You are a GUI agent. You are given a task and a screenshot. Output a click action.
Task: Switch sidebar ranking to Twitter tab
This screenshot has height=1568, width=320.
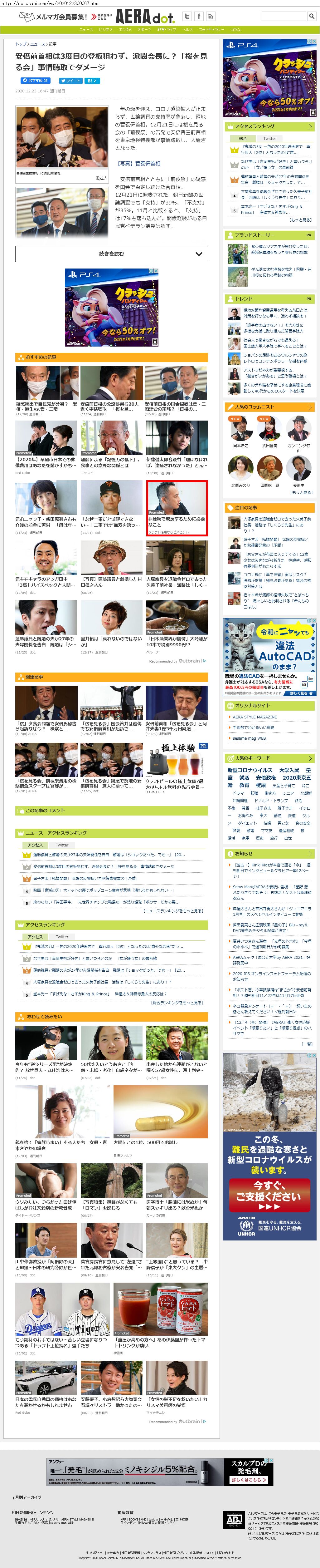[x=269, y=138]
